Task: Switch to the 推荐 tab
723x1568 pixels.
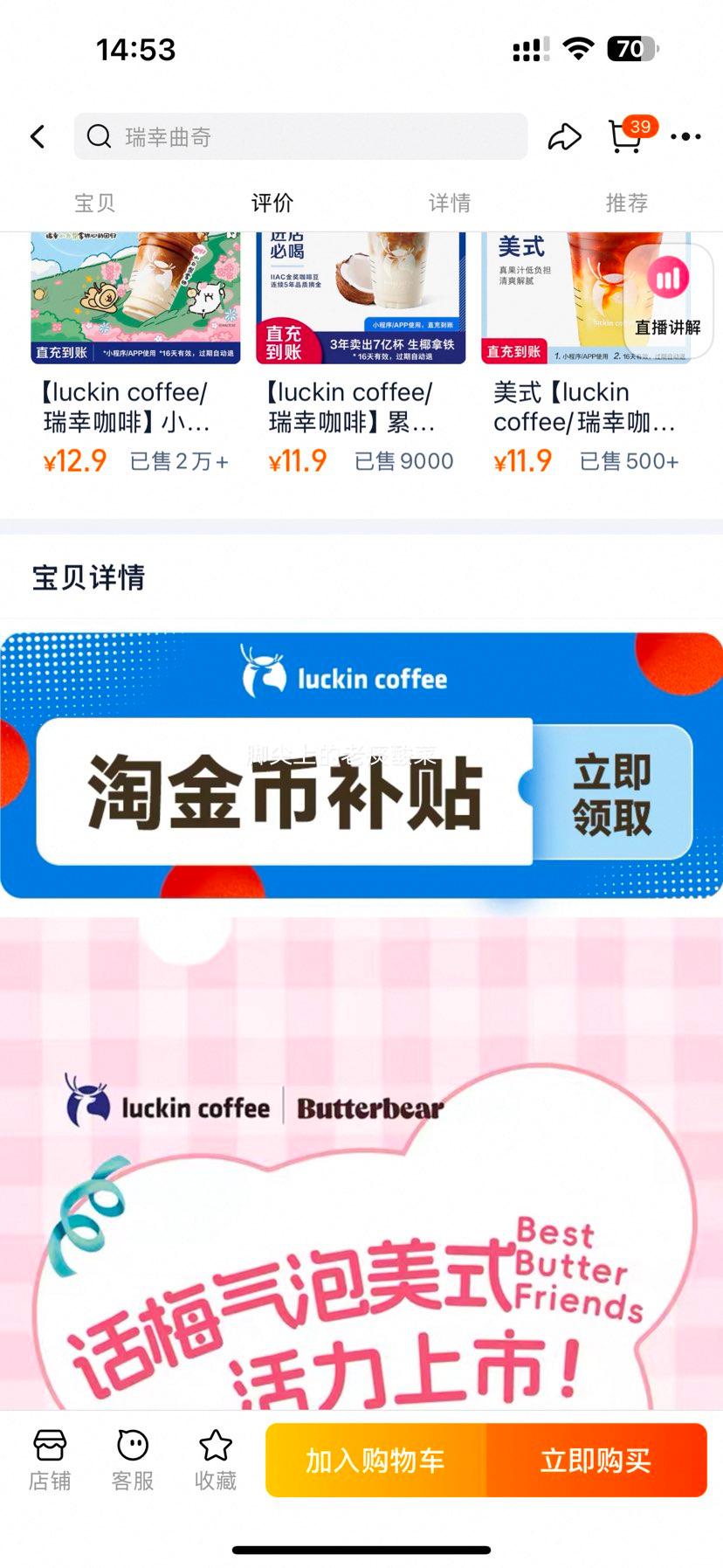Action: pos(625,203)
